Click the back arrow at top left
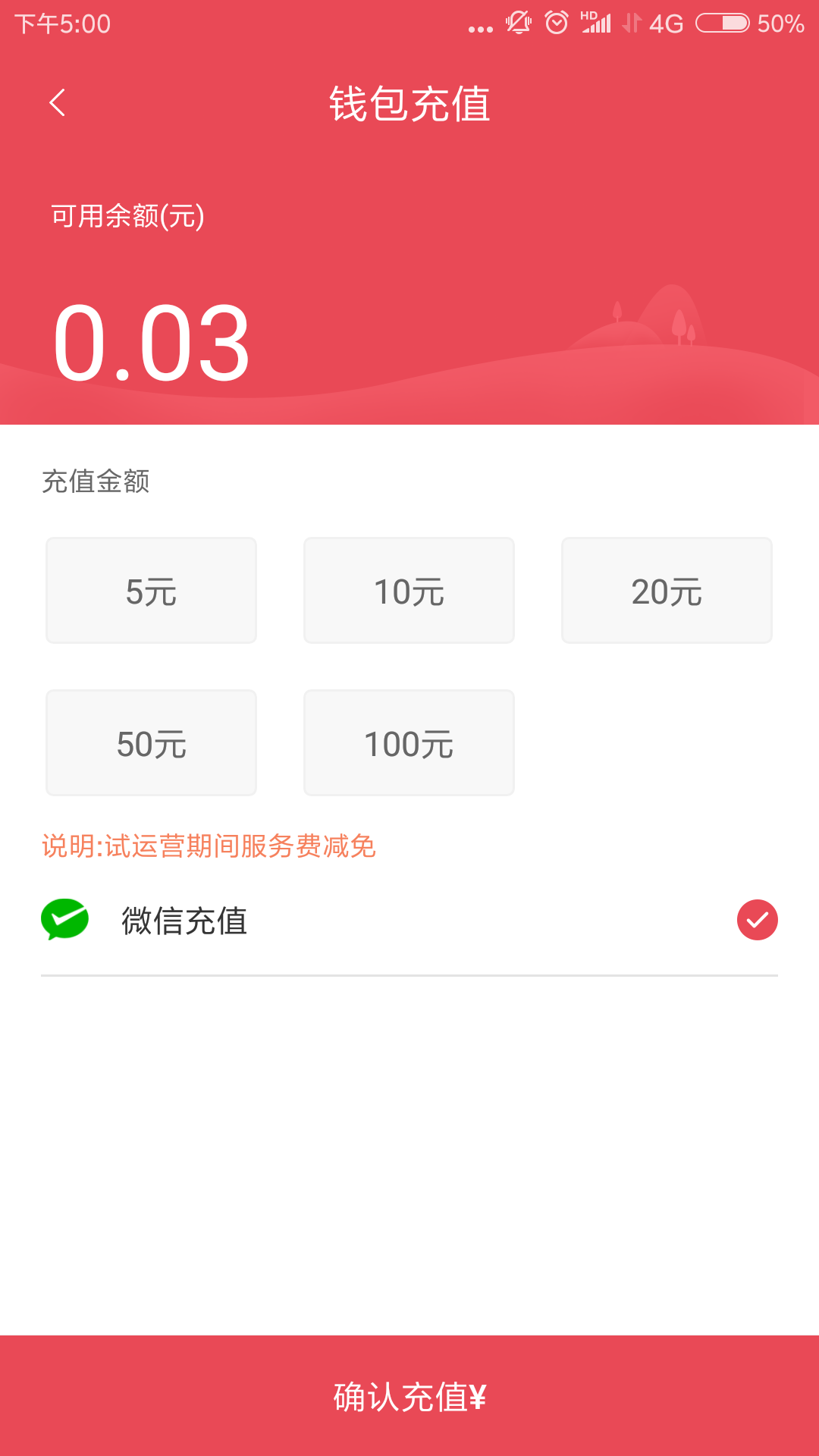The height and width of the screenshot is (1456, 819). coord(57,104)
